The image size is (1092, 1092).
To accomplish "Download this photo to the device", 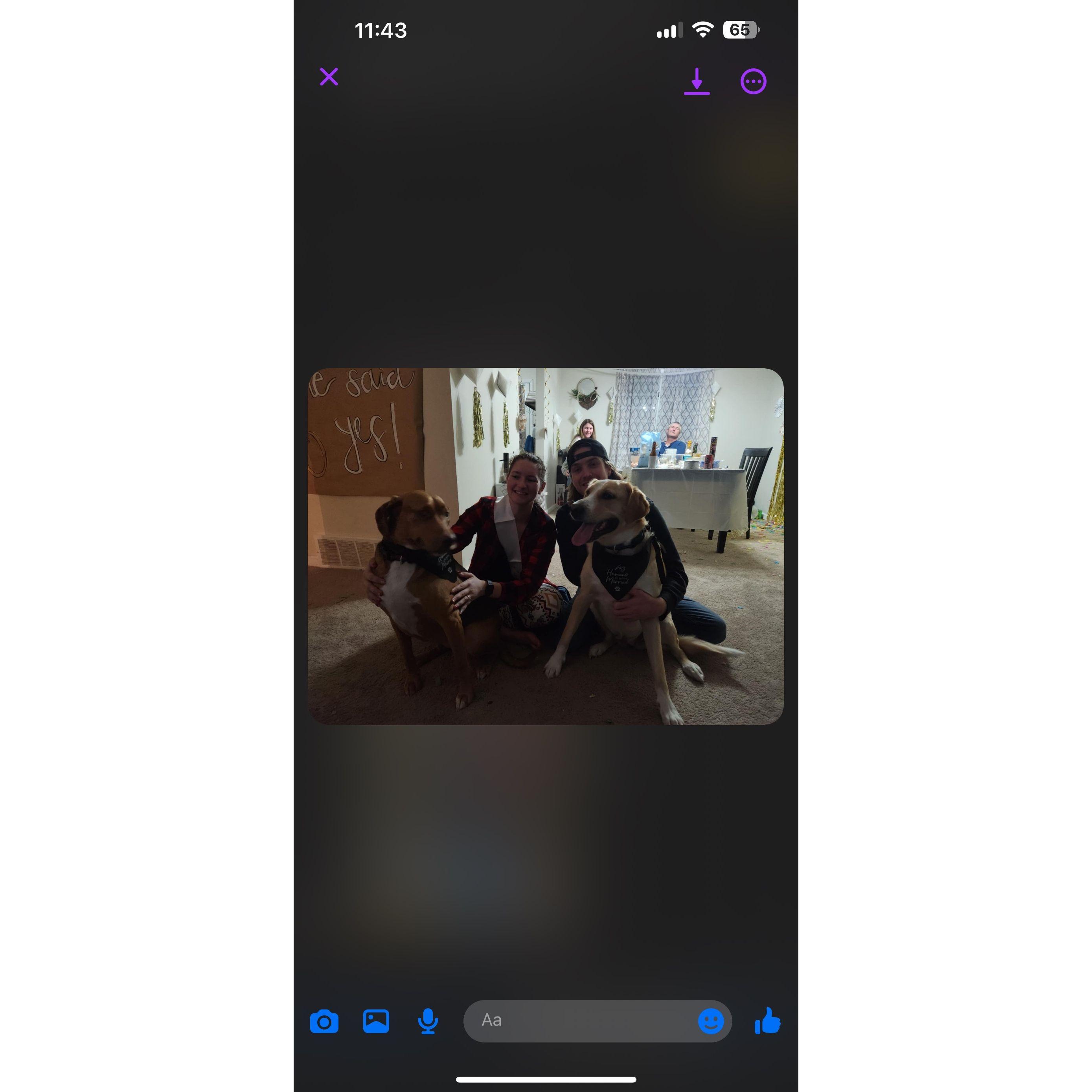I will pos(696,81).
